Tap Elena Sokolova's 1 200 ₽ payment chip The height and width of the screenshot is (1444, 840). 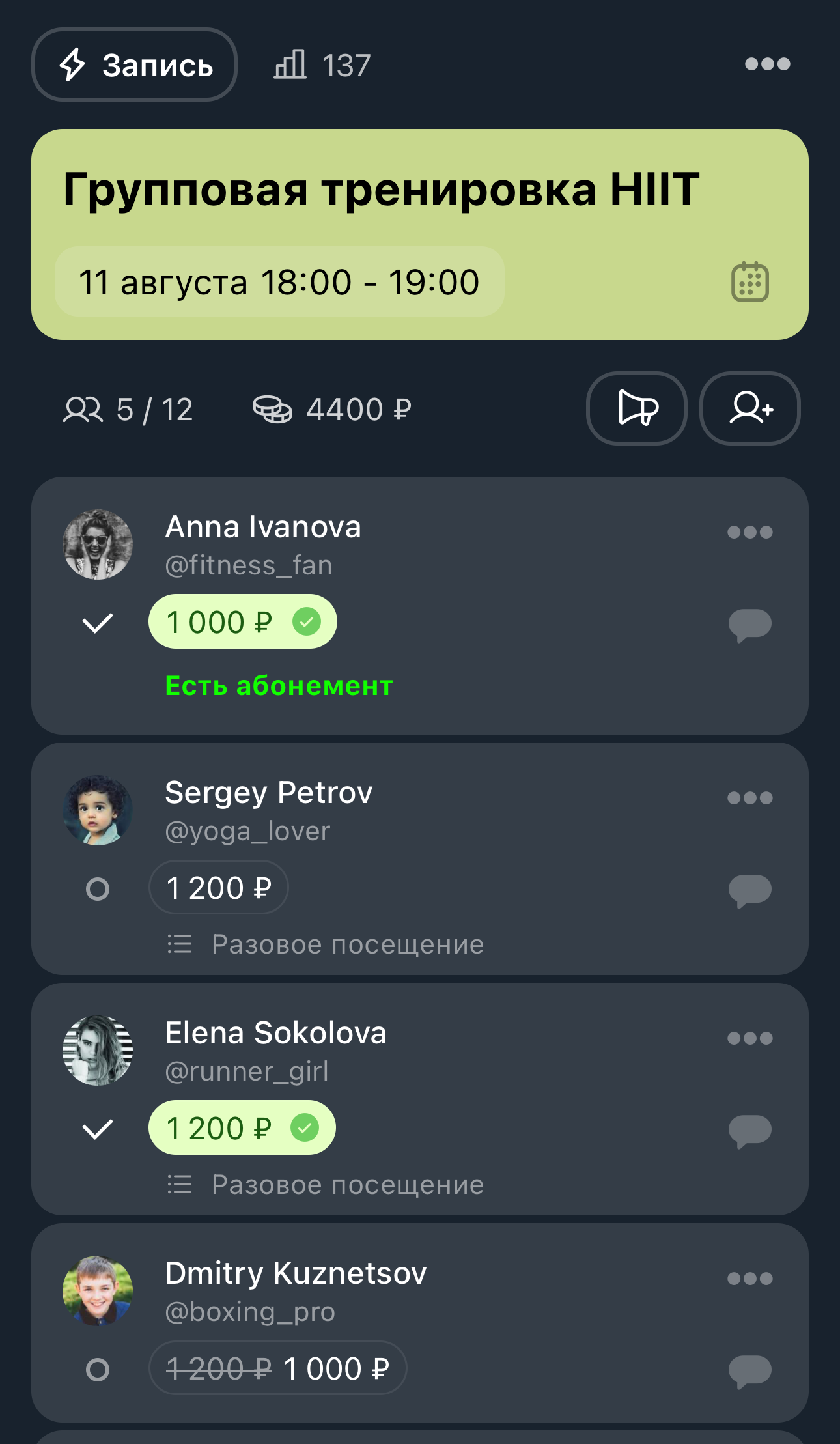point(242,1128)
